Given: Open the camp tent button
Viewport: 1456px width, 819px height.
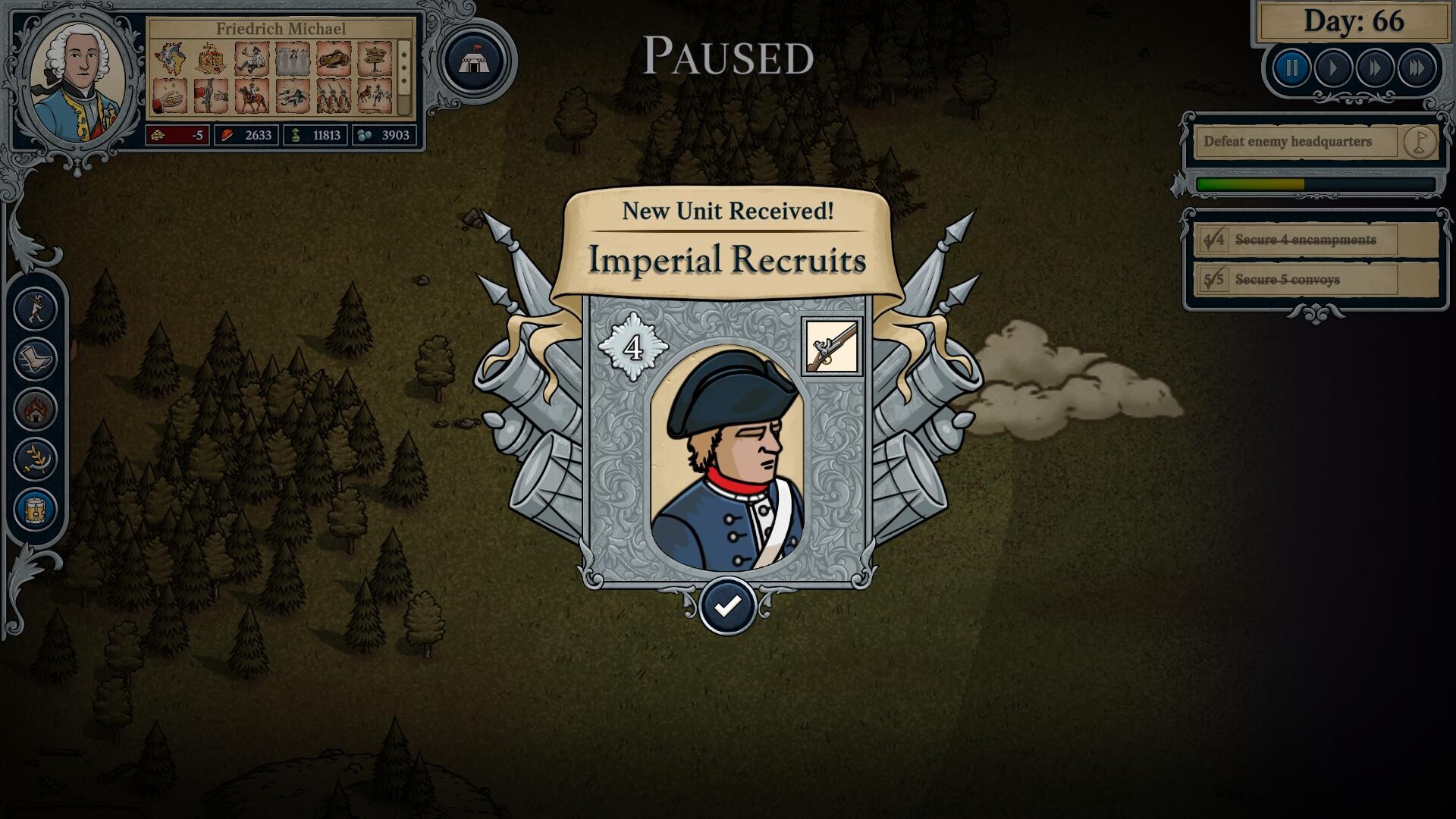Looking at the screenshot, I should click(x=477, y=61).
